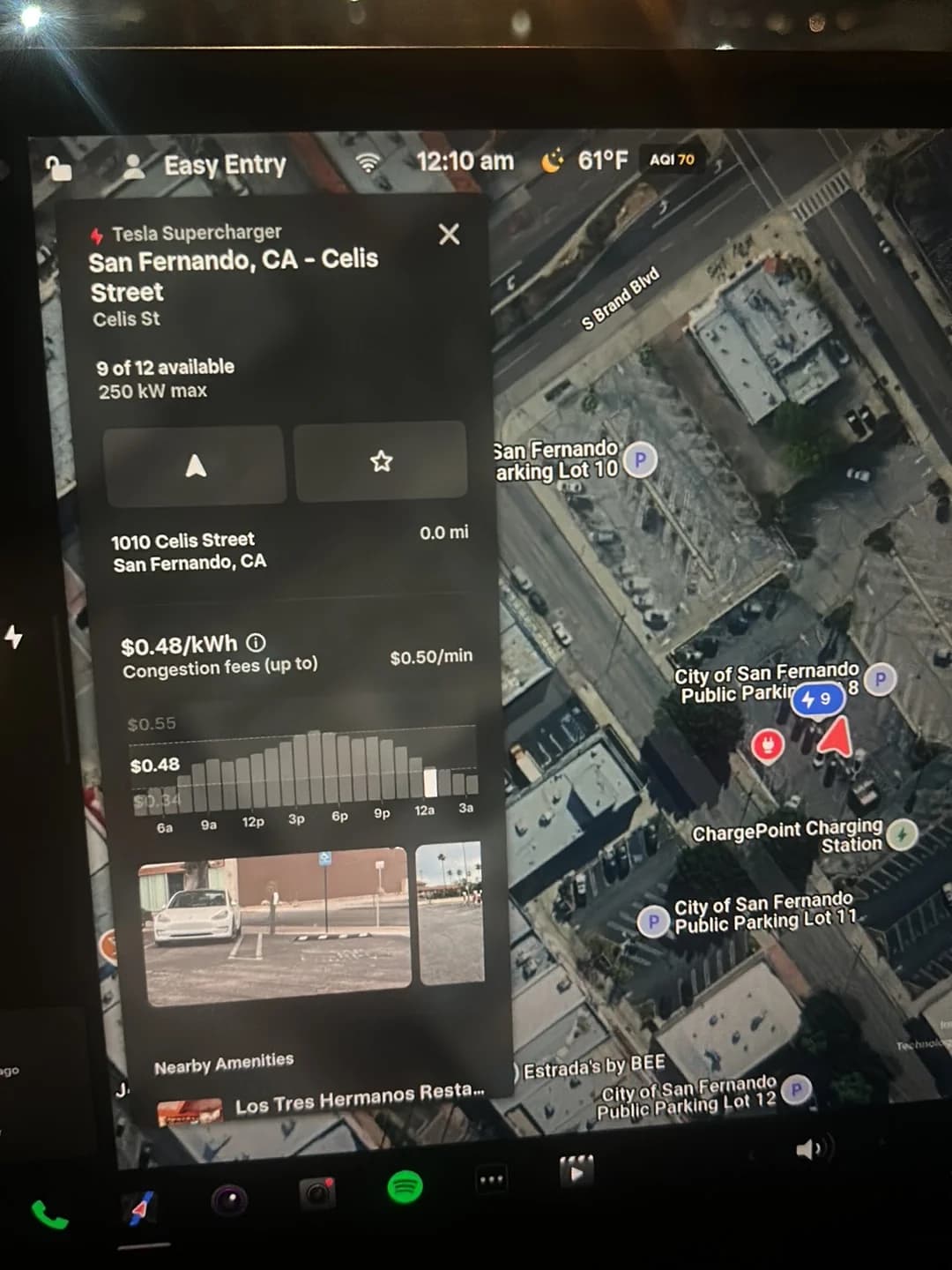Close the Supercharger info card
The height and width of the screenshot is (1270, 952).
click(x=449, y=234)
